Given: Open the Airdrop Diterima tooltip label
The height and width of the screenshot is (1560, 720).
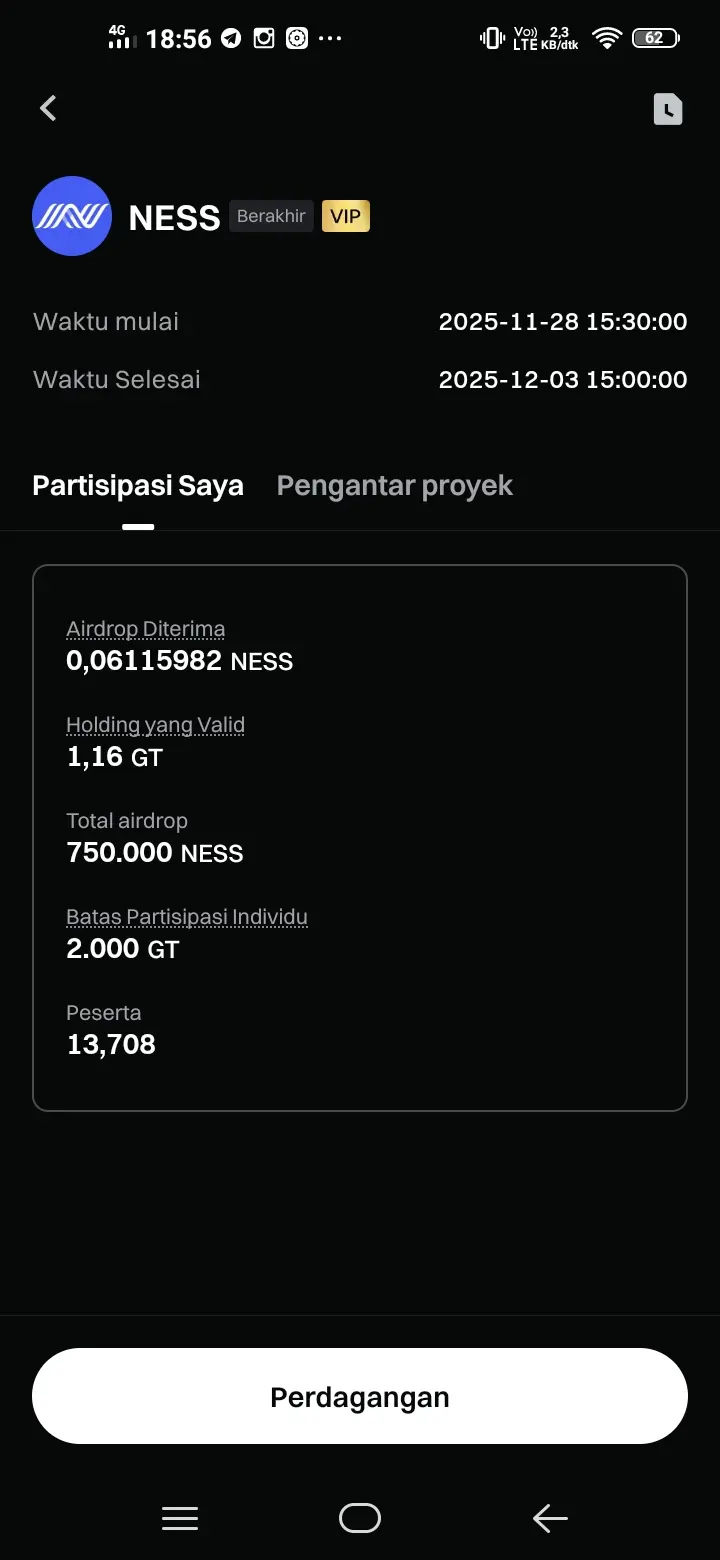Looking at the screenshot, I should [x=145, y=628].
